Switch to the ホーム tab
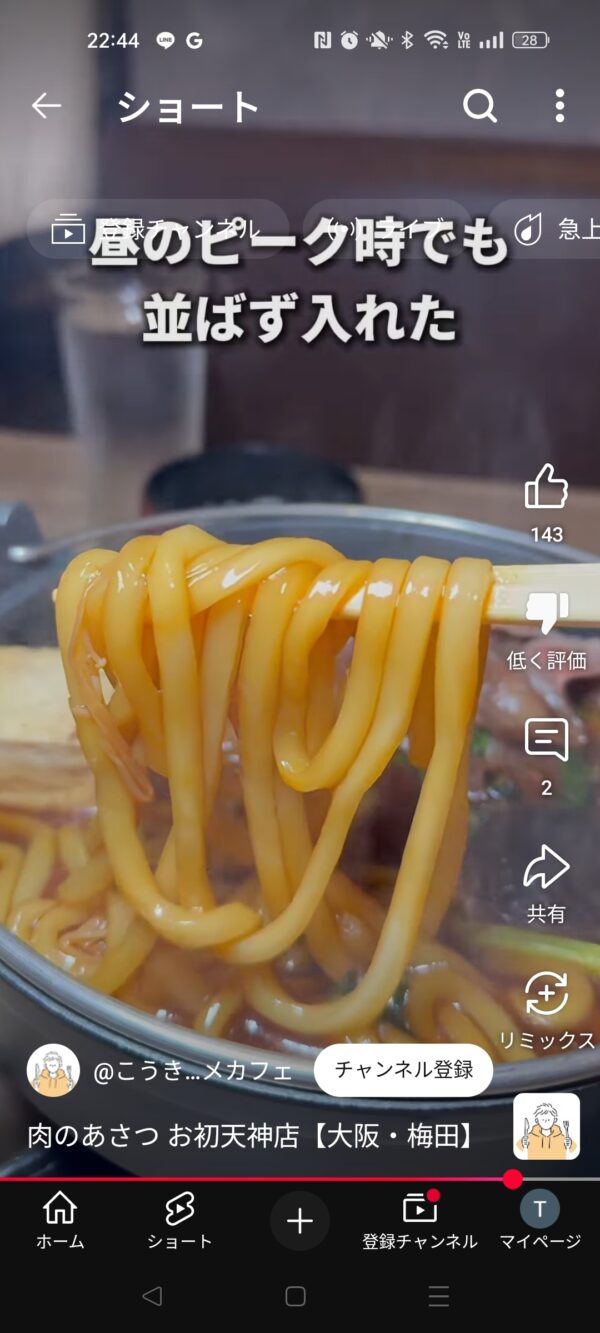The height and width of the screenshot is (1333, 600). tap(60, 1221)
